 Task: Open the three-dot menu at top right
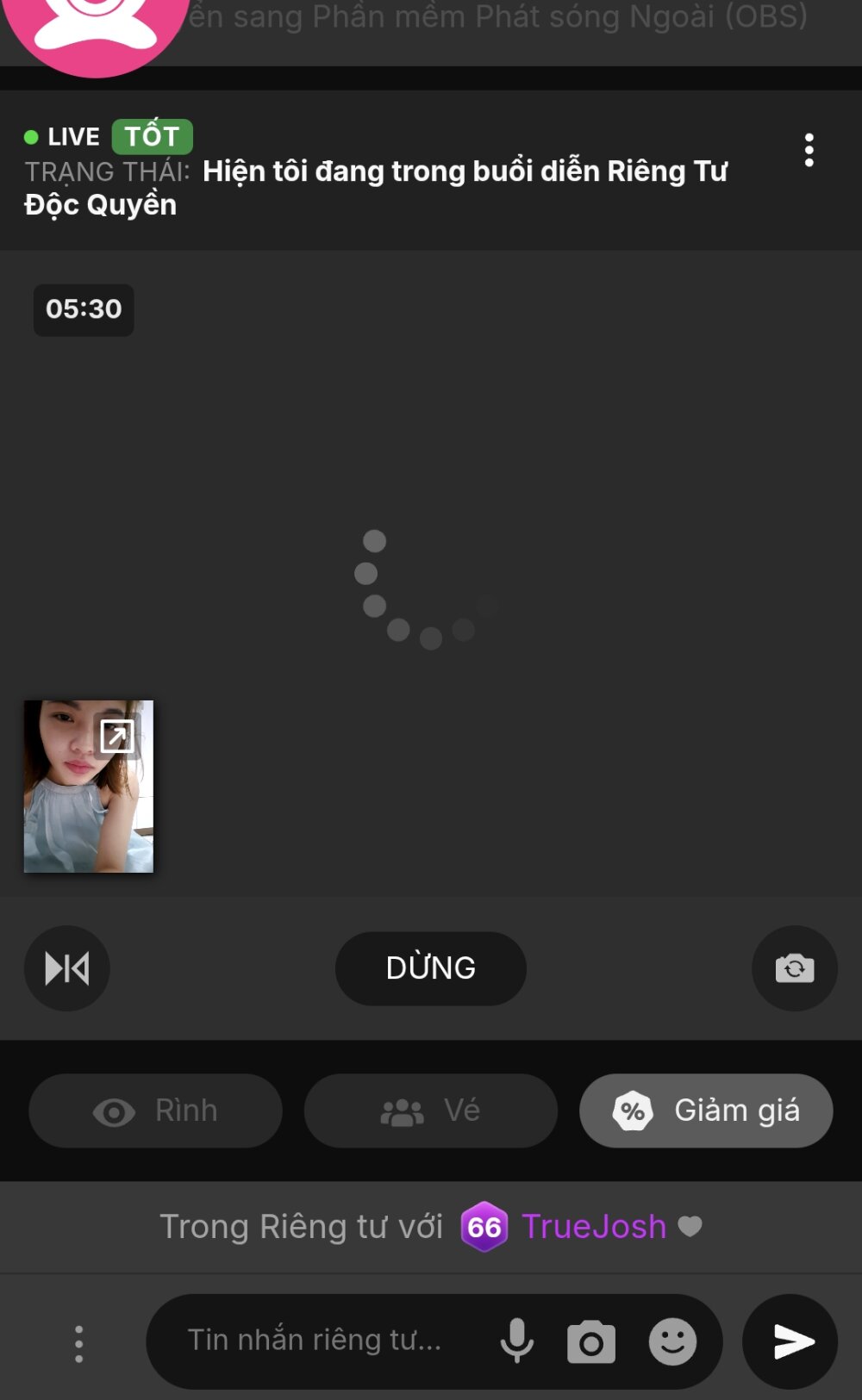[809, 150]
